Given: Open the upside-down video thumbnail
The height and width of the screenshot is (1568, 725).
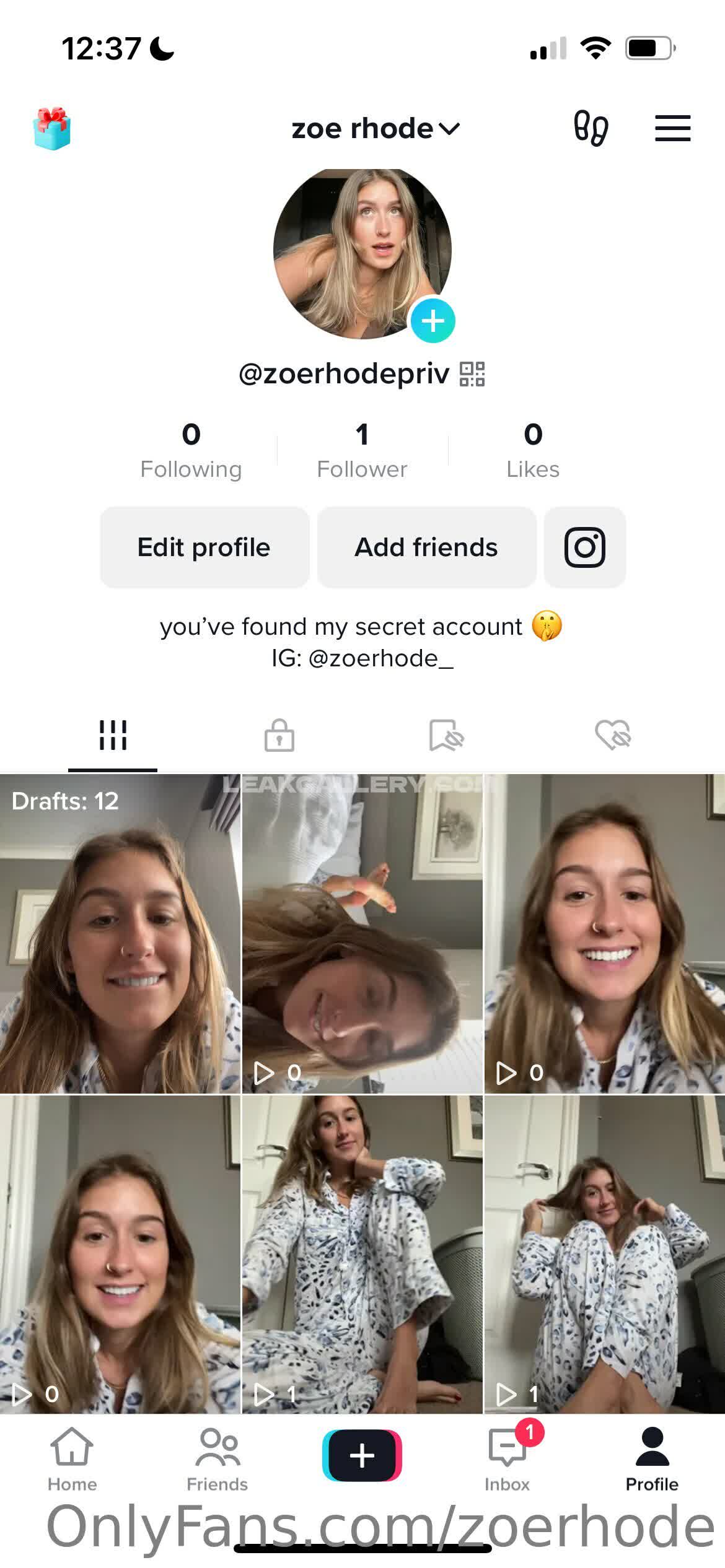Looking at the screenshot, I should pos(362,934).
